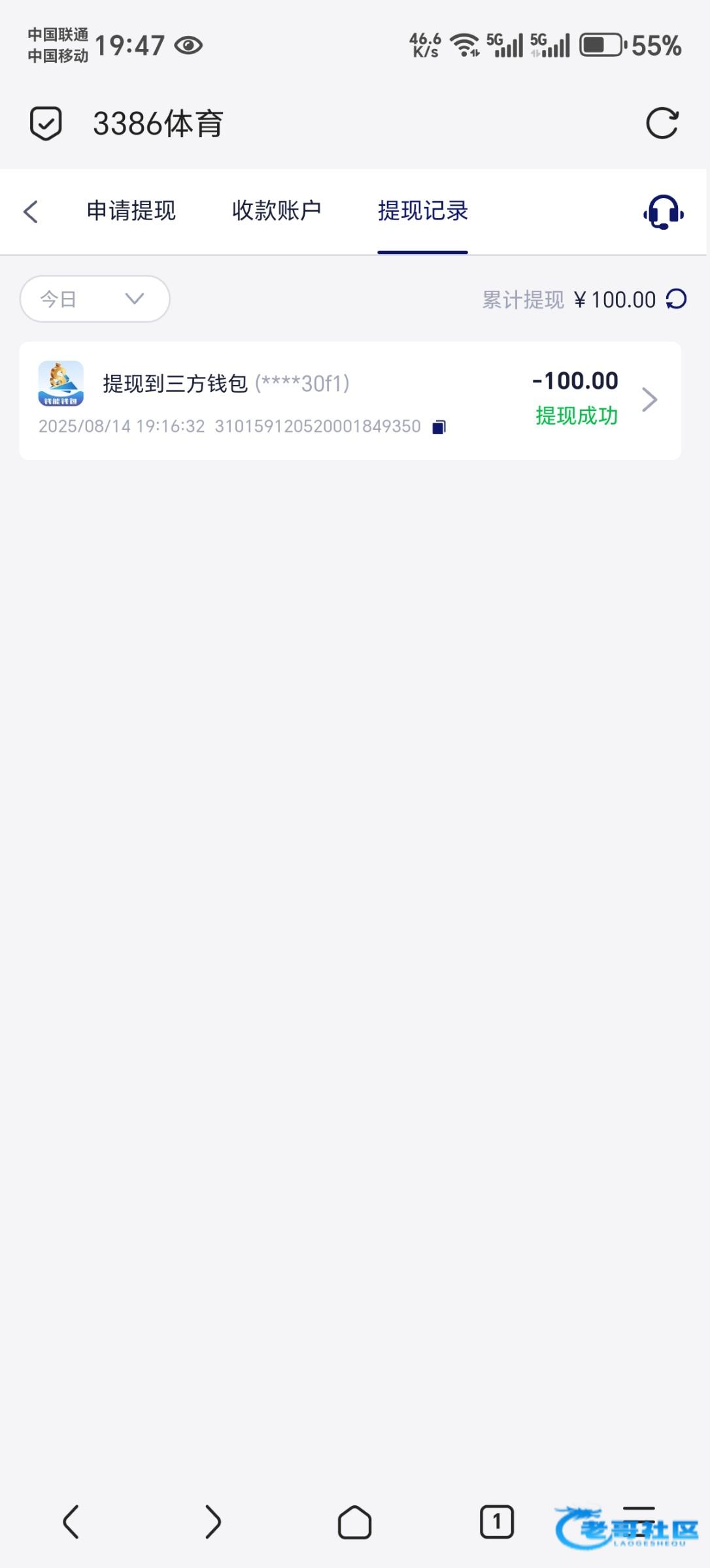Switch to the 收款账户 tab

[277, 211]
